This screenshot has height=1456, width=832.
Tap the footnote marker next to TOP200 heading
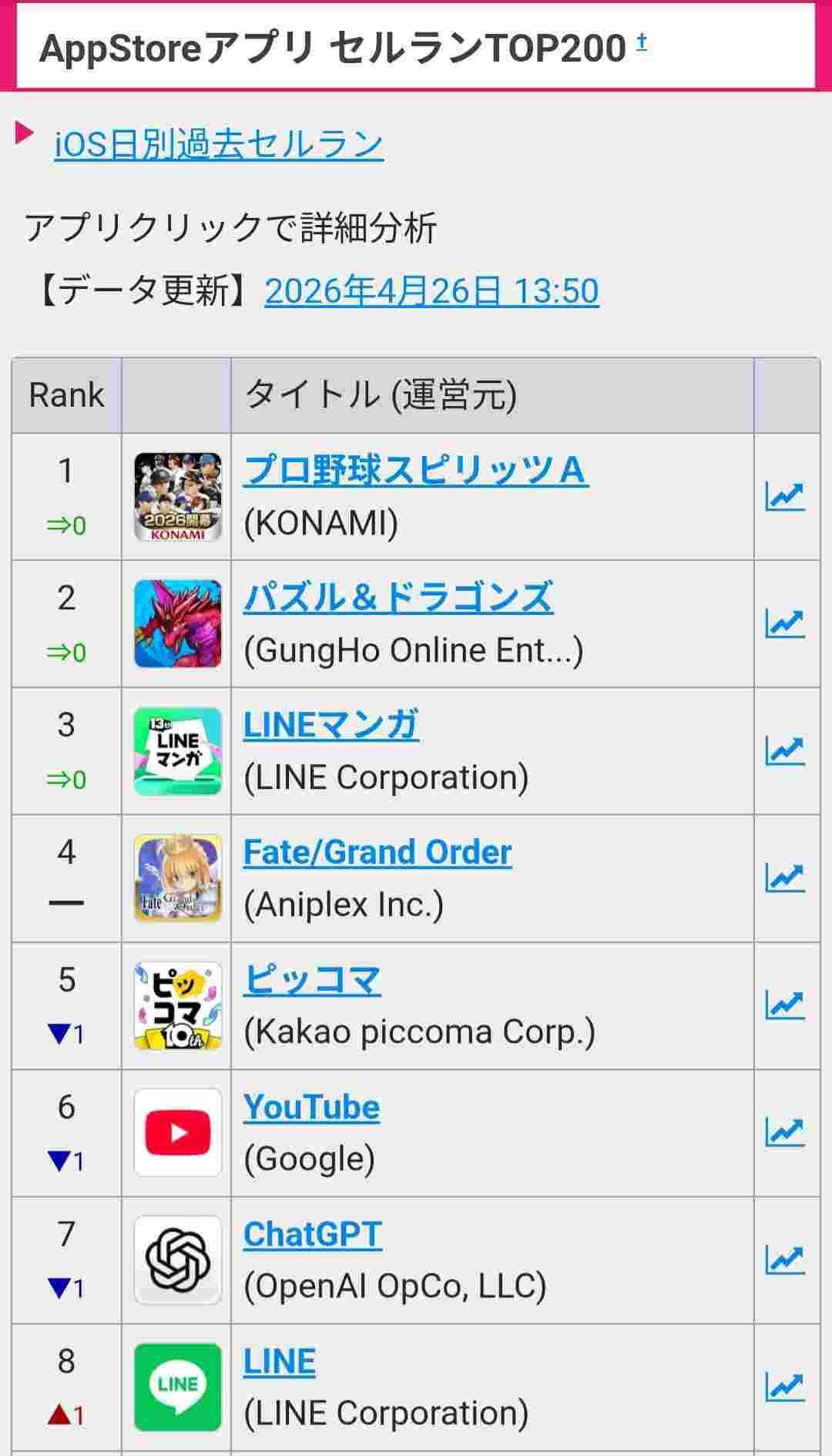click(x=642, y=43)
